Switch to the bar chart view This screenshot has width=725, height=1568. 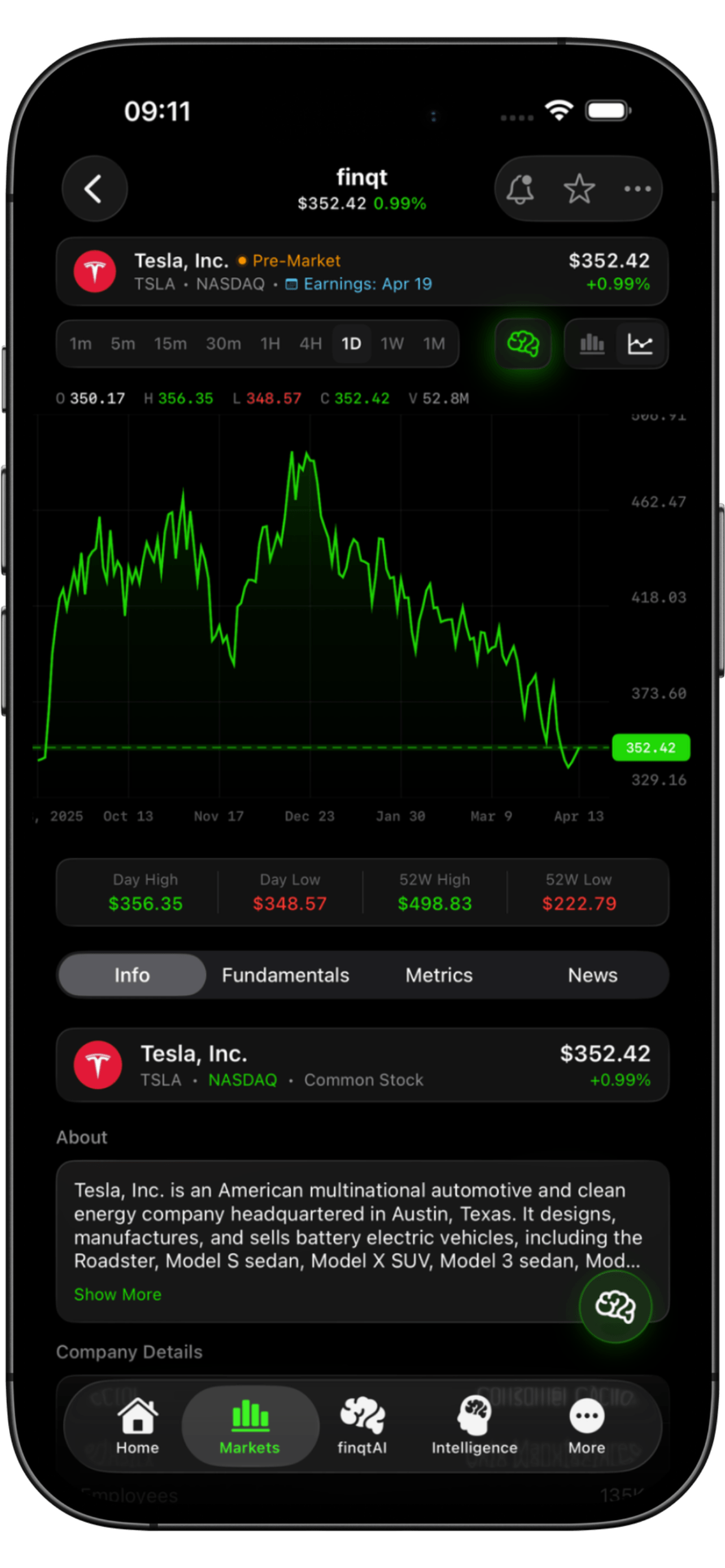(592, 344)
